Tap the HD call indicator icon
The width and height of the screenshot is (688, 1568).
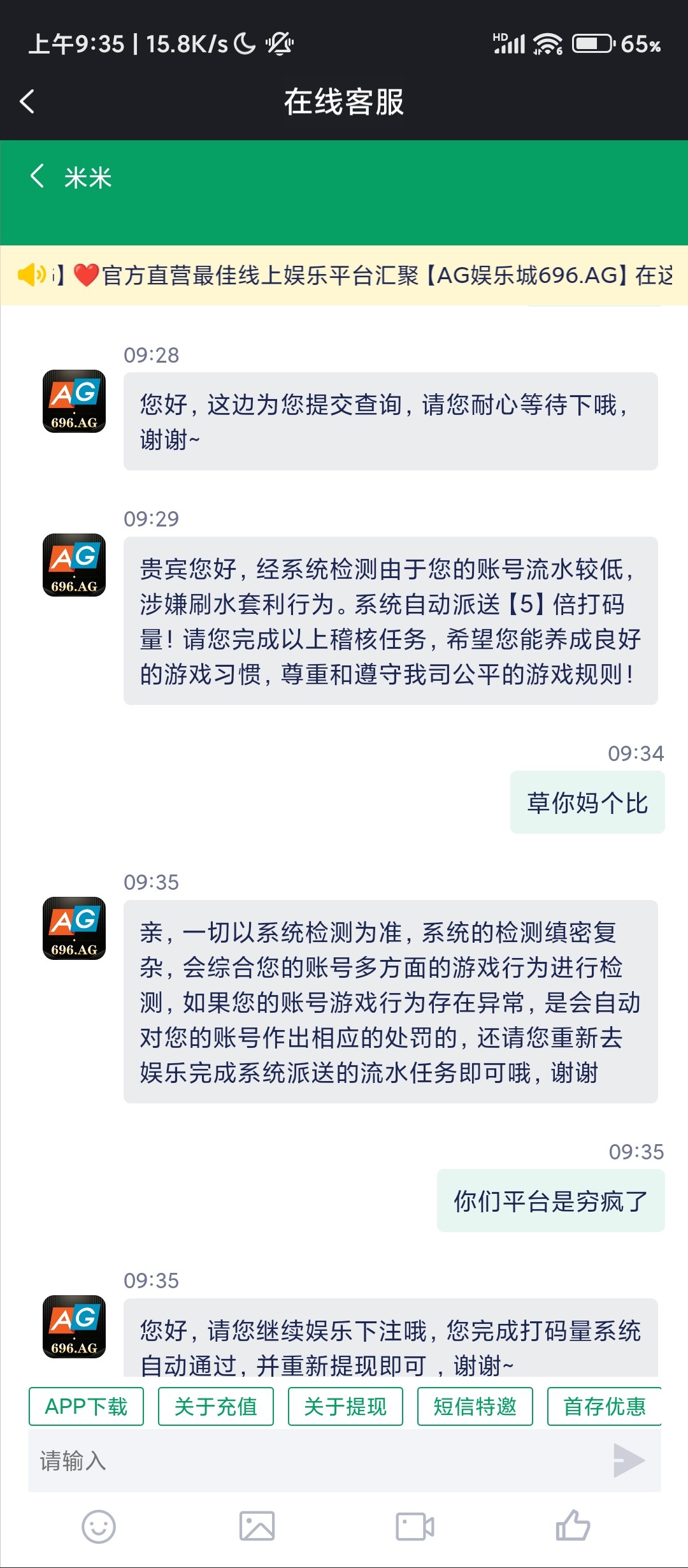(x=501, y=37)
